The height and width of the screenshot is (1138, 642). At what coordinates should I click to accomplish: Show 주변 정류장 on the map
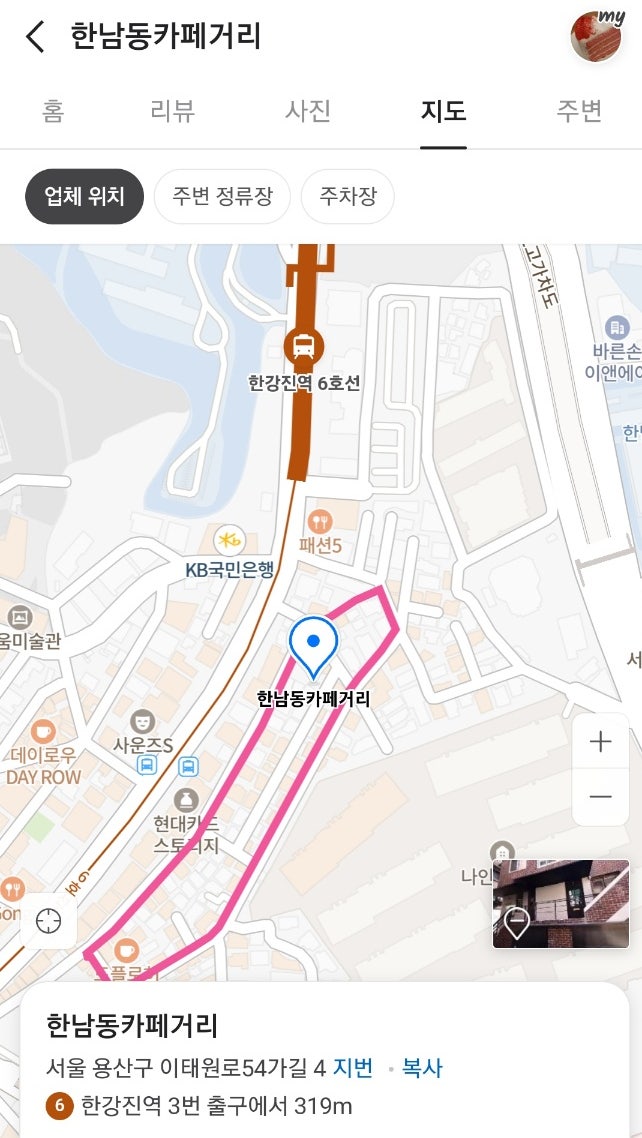coord(222,196)
